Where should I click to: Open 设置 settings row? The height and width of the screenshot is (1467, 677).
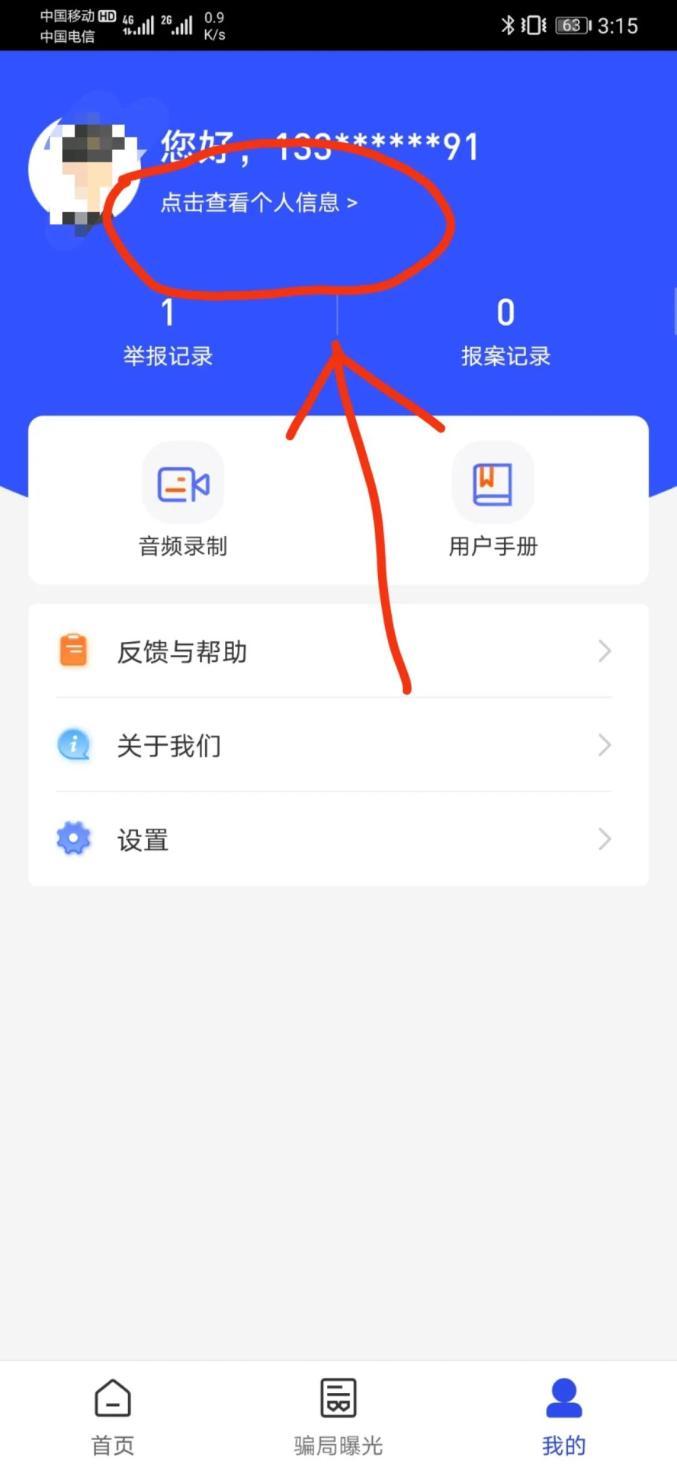[x=338, y=840]
